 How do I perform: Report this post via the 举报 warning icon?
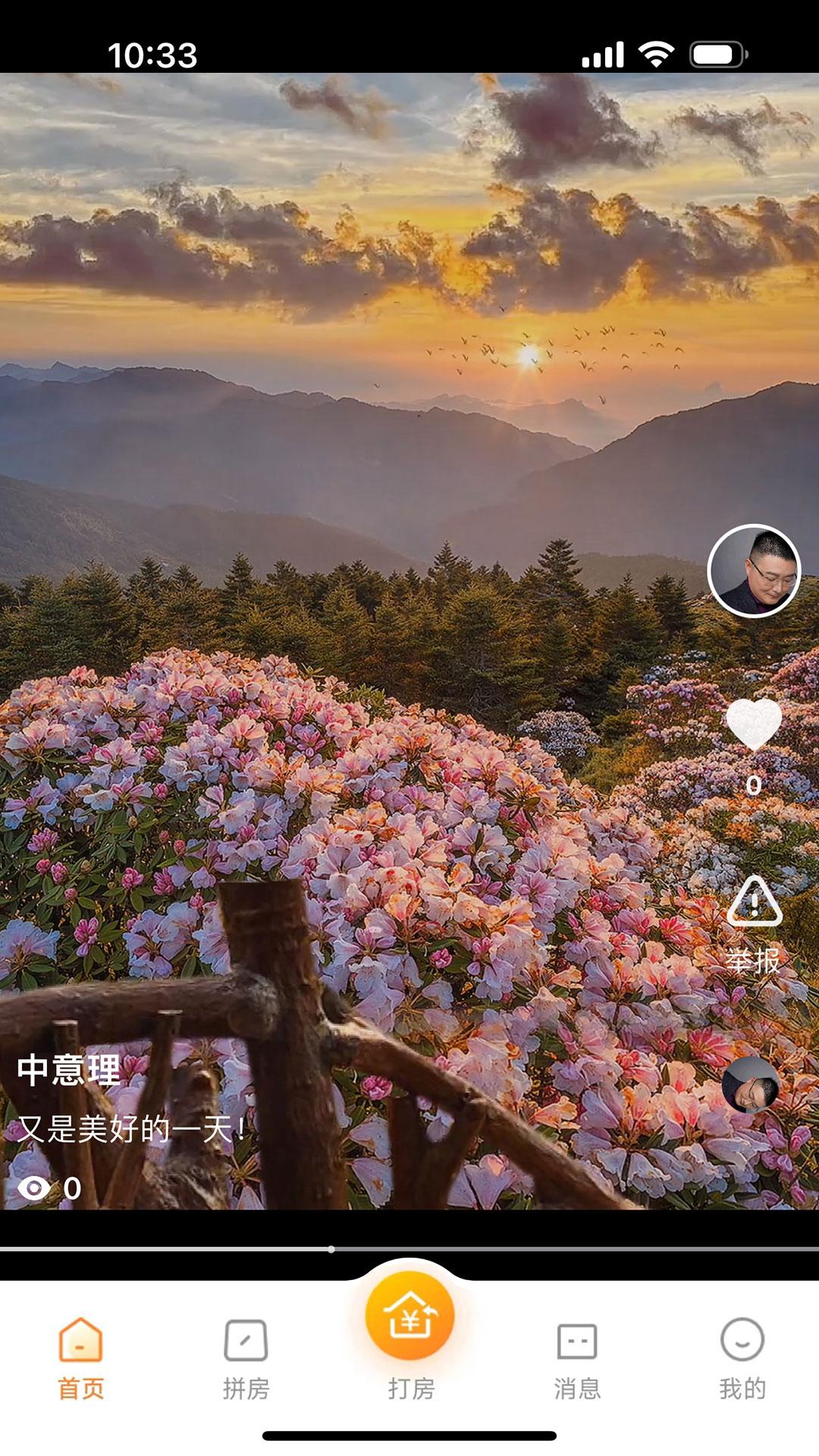[755, 908]
